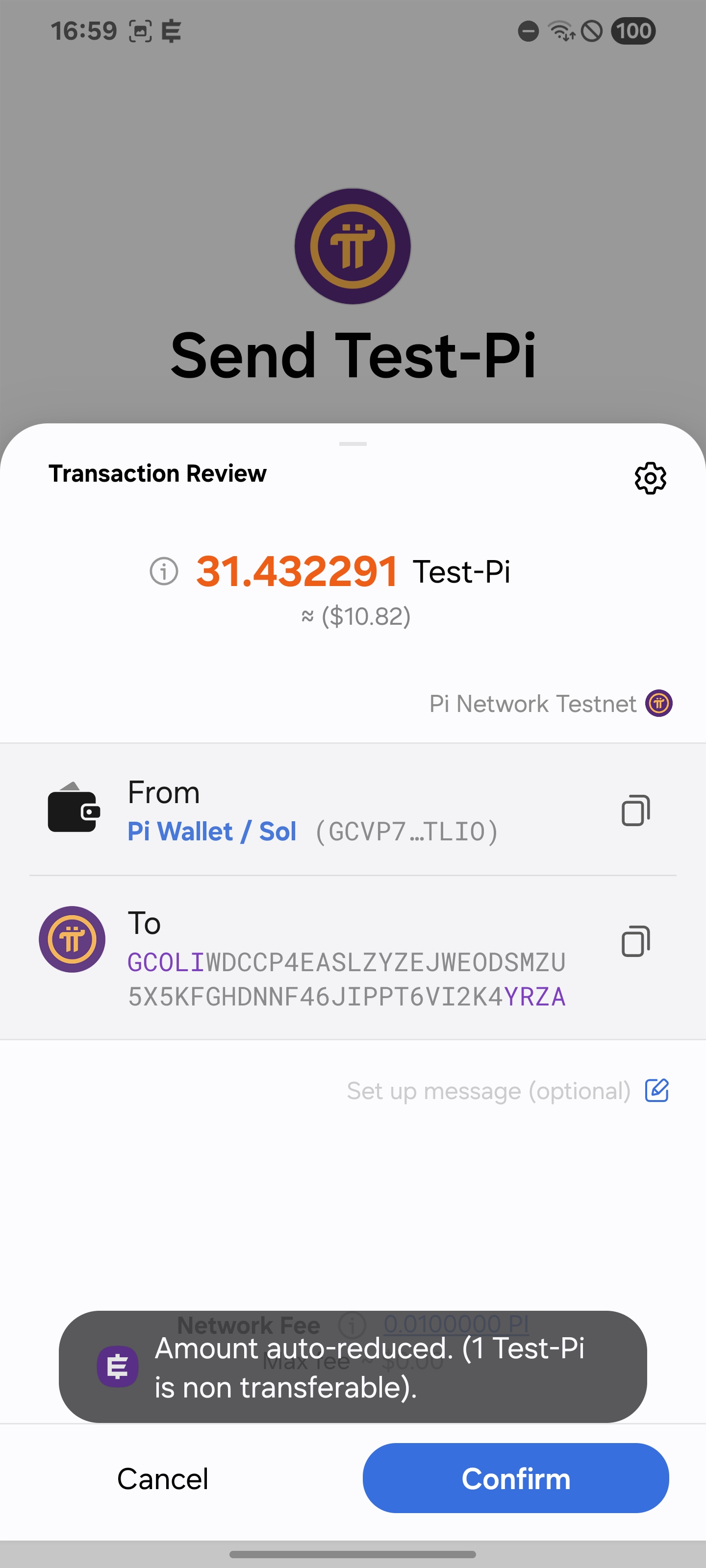Tap the info icon beside 31.432291 amount

click(164, 571)
